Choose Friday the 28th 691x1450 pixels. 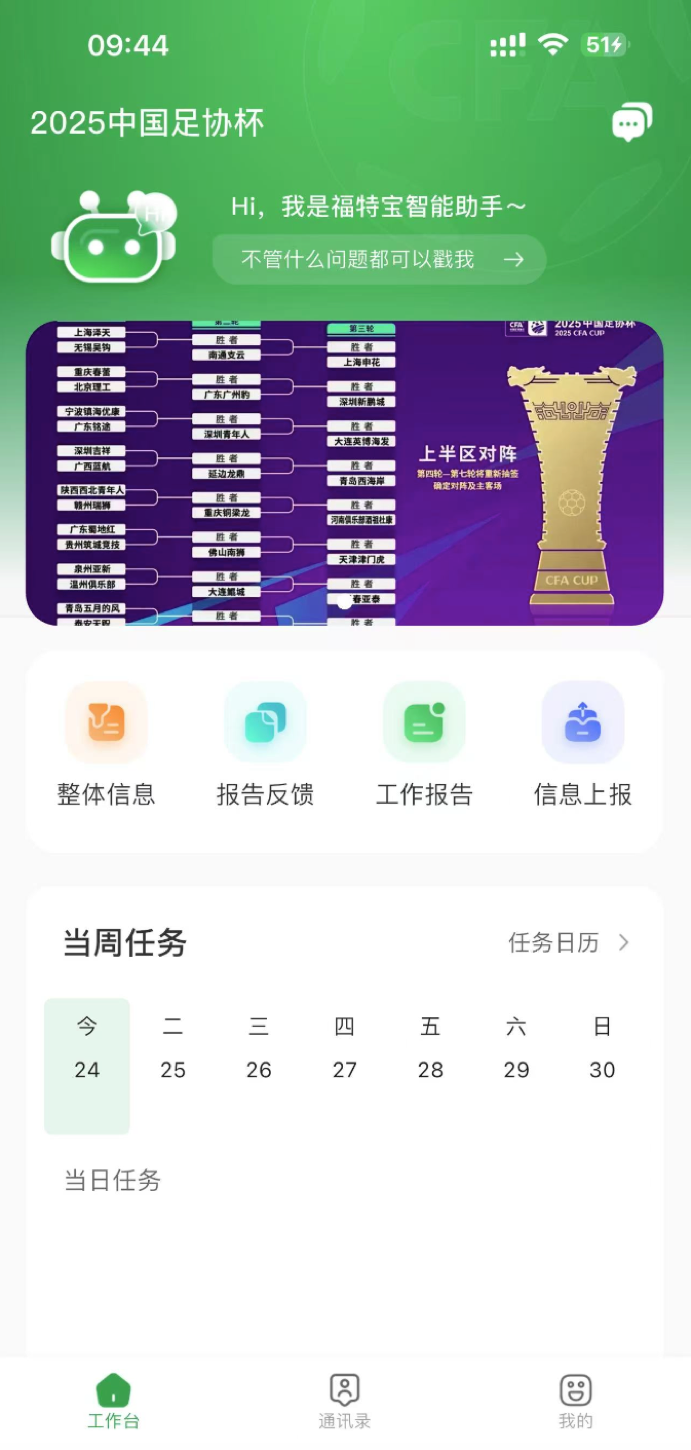tap(431, 1050)
